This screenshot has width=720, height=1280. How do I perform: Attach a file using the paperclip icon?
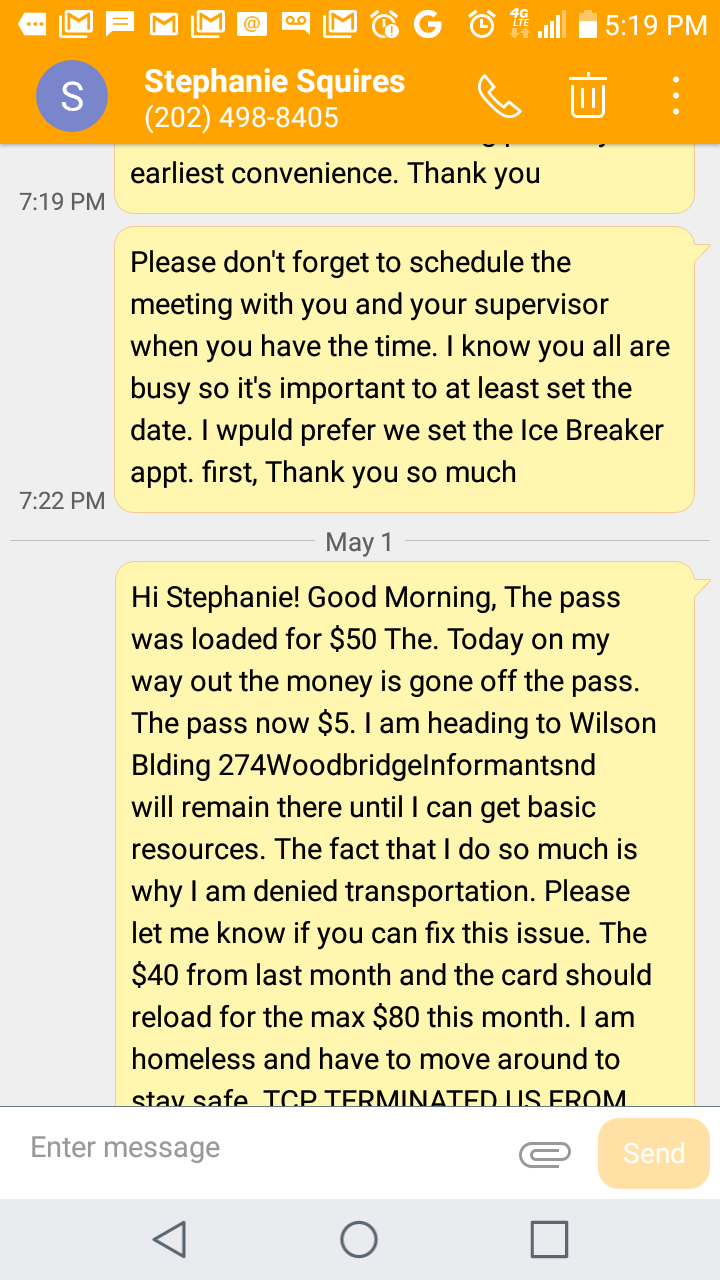point(545,1154)
